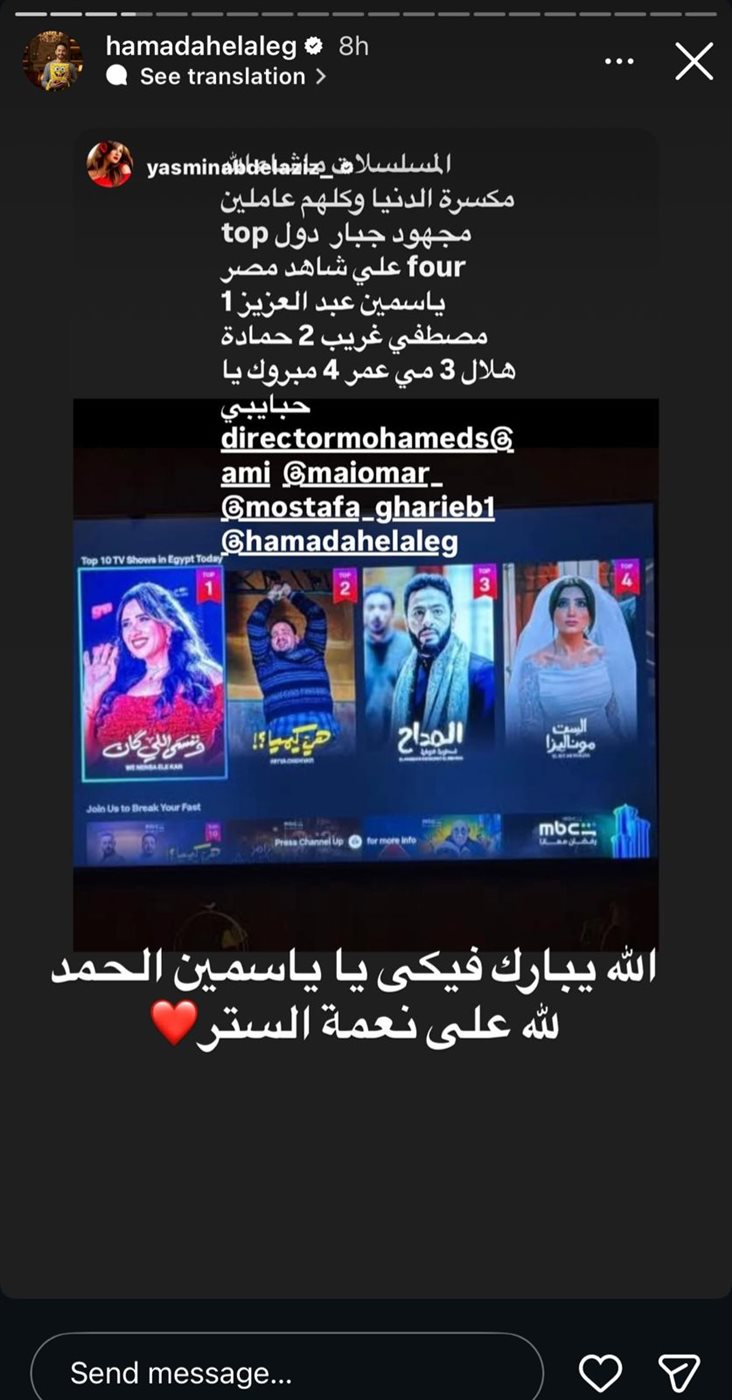
Task: Type a reply in Send message field
Action: pyautogui.click(x=287, y=1372)
